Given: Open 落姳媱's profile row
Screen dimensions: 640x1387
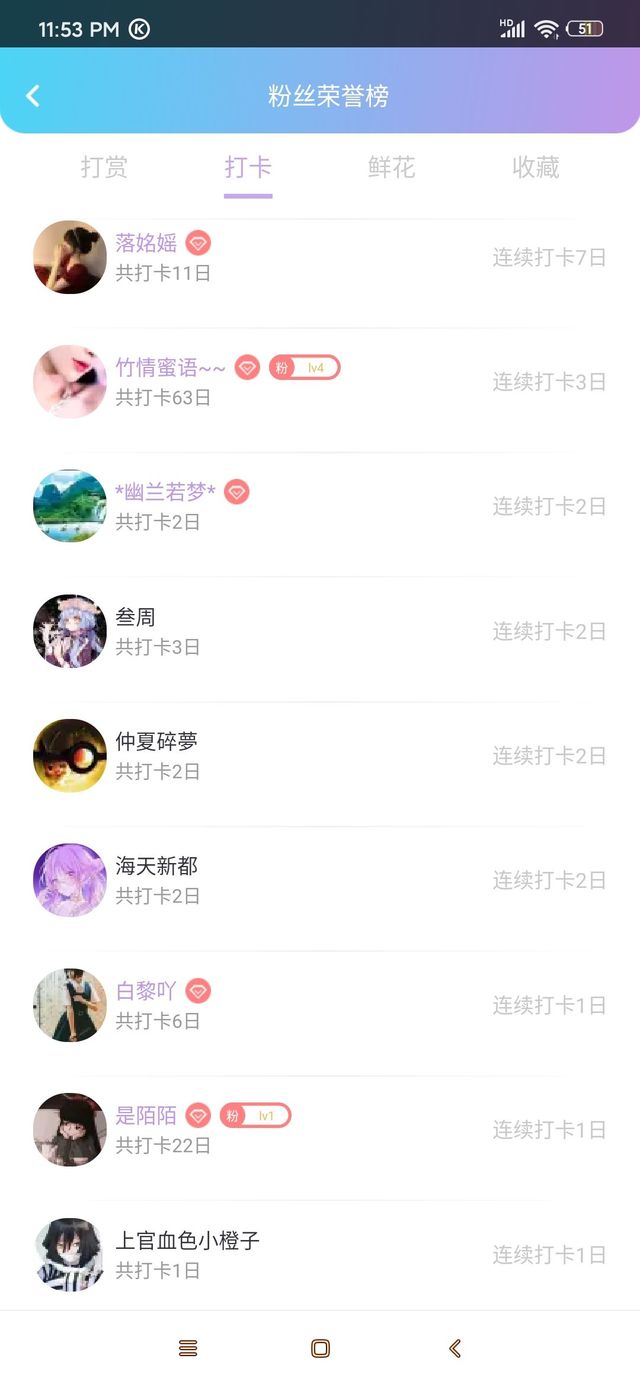Looking at the screenshot, I should coord(320,257).
